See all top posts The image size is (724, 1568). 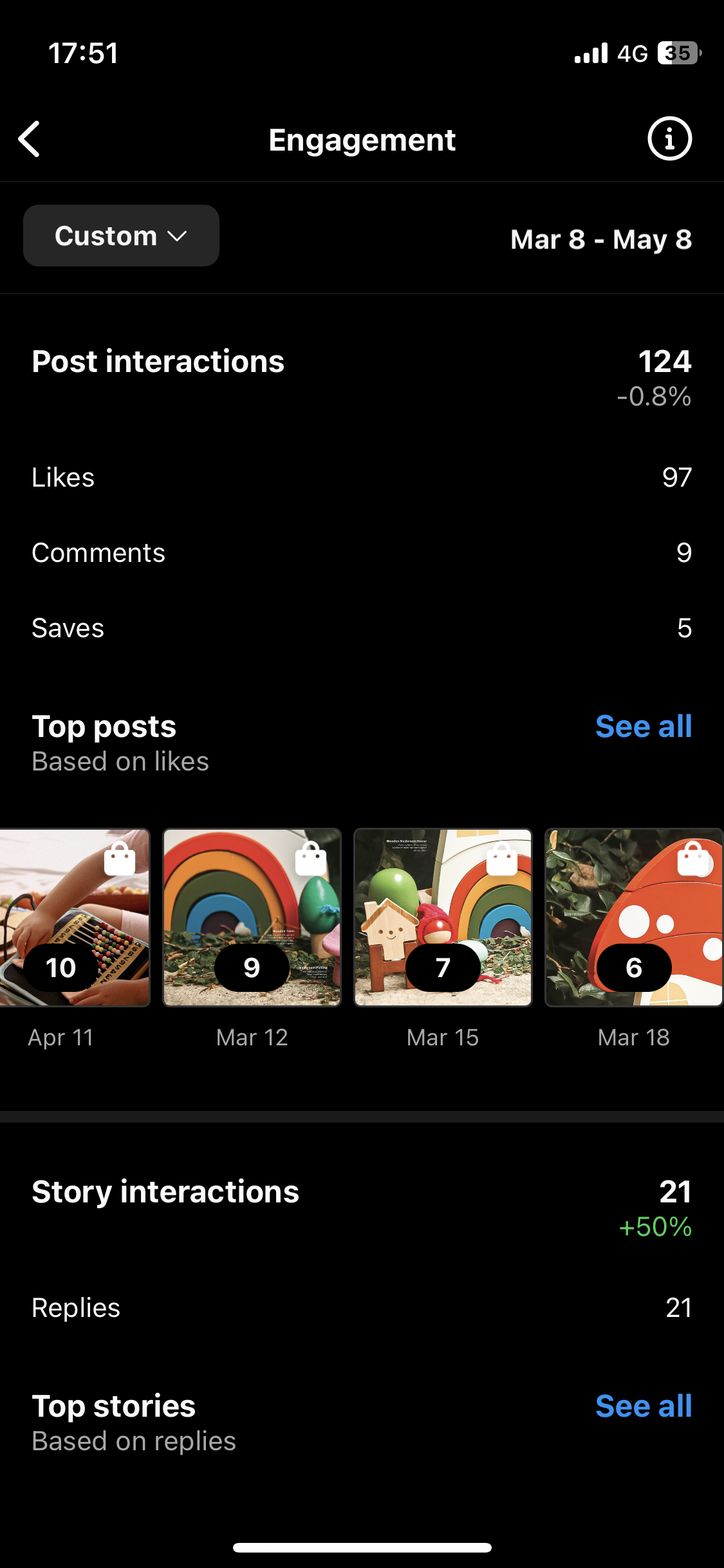pyautogui.click(x=643, y=727)
